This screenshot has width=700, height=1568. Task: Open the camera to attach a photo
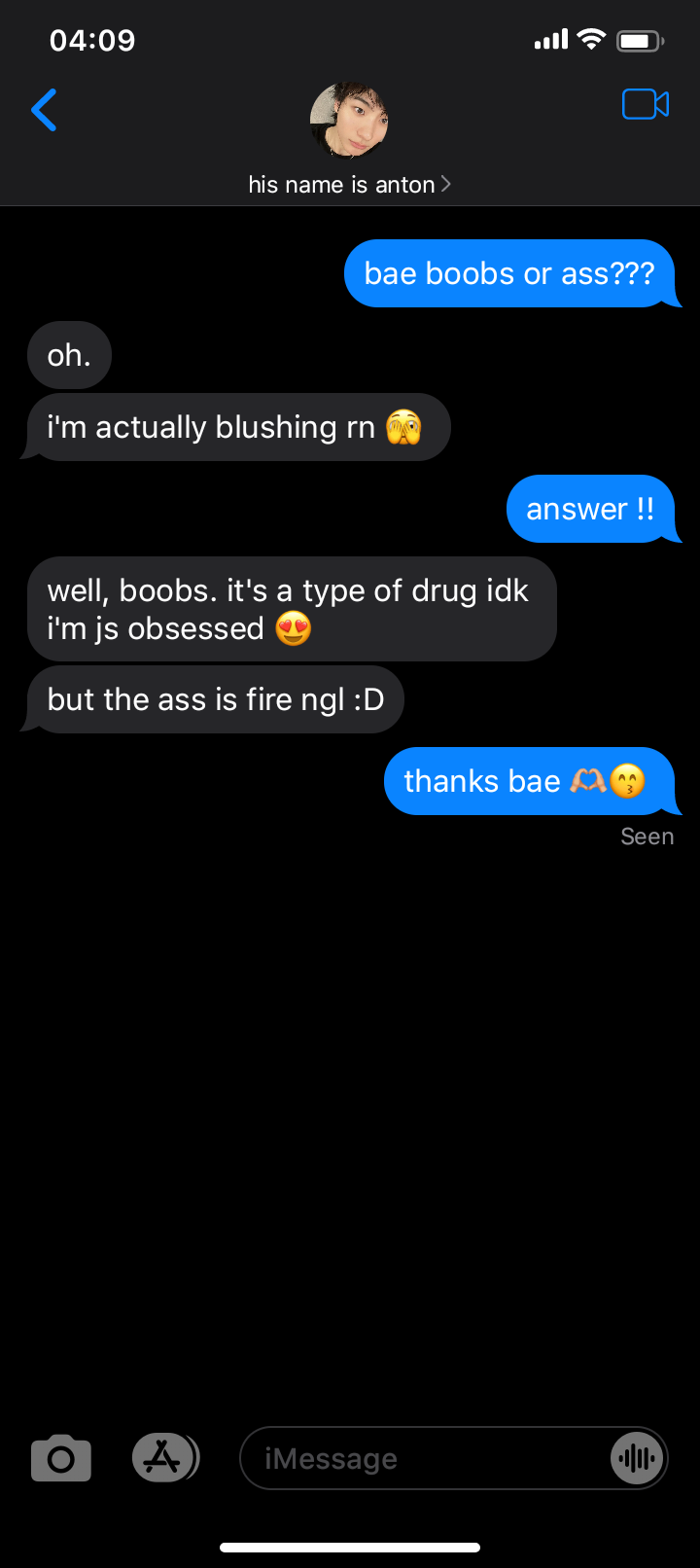pos(61,1458)
